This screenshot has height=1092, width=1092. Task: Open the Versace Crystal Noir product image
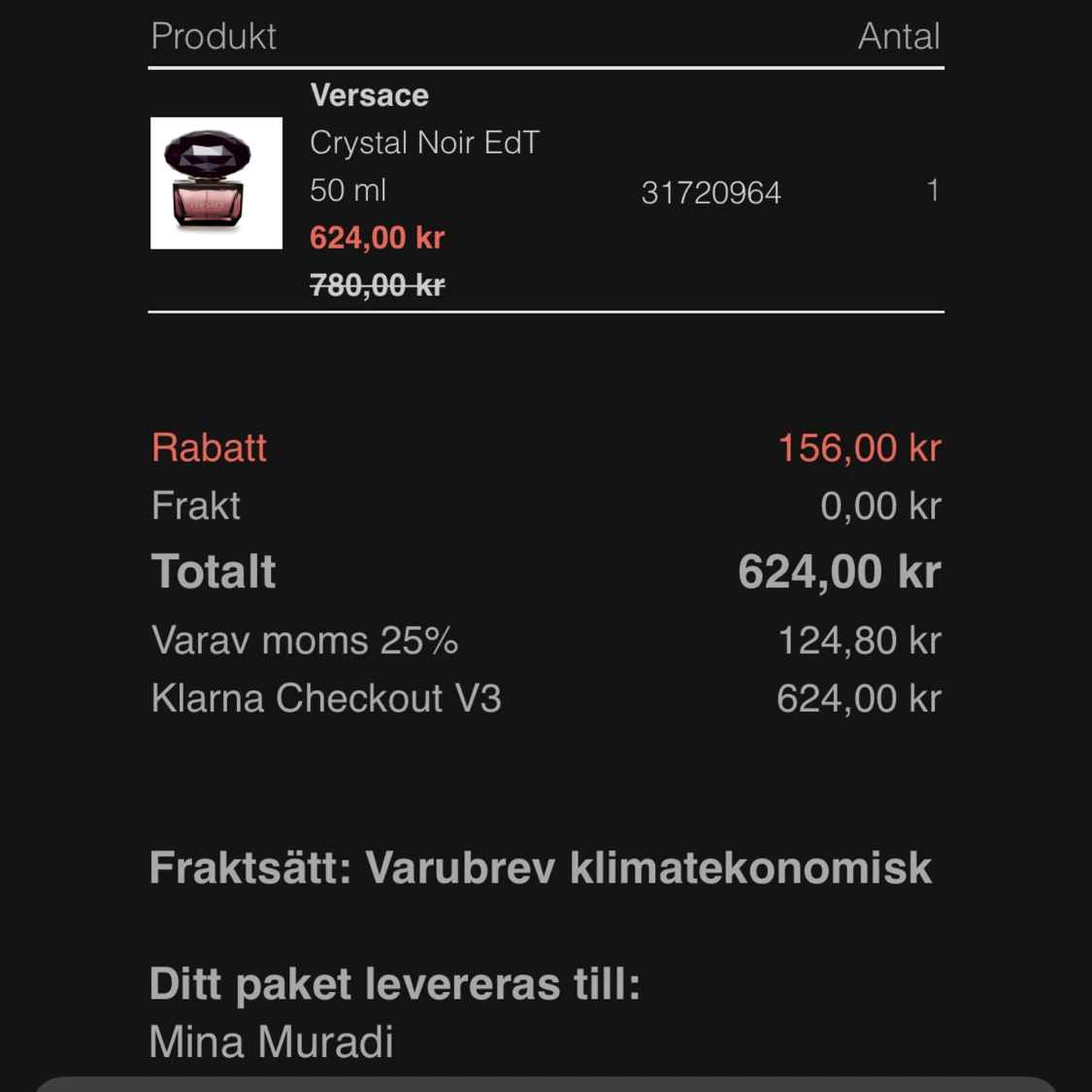pos(216,183)
